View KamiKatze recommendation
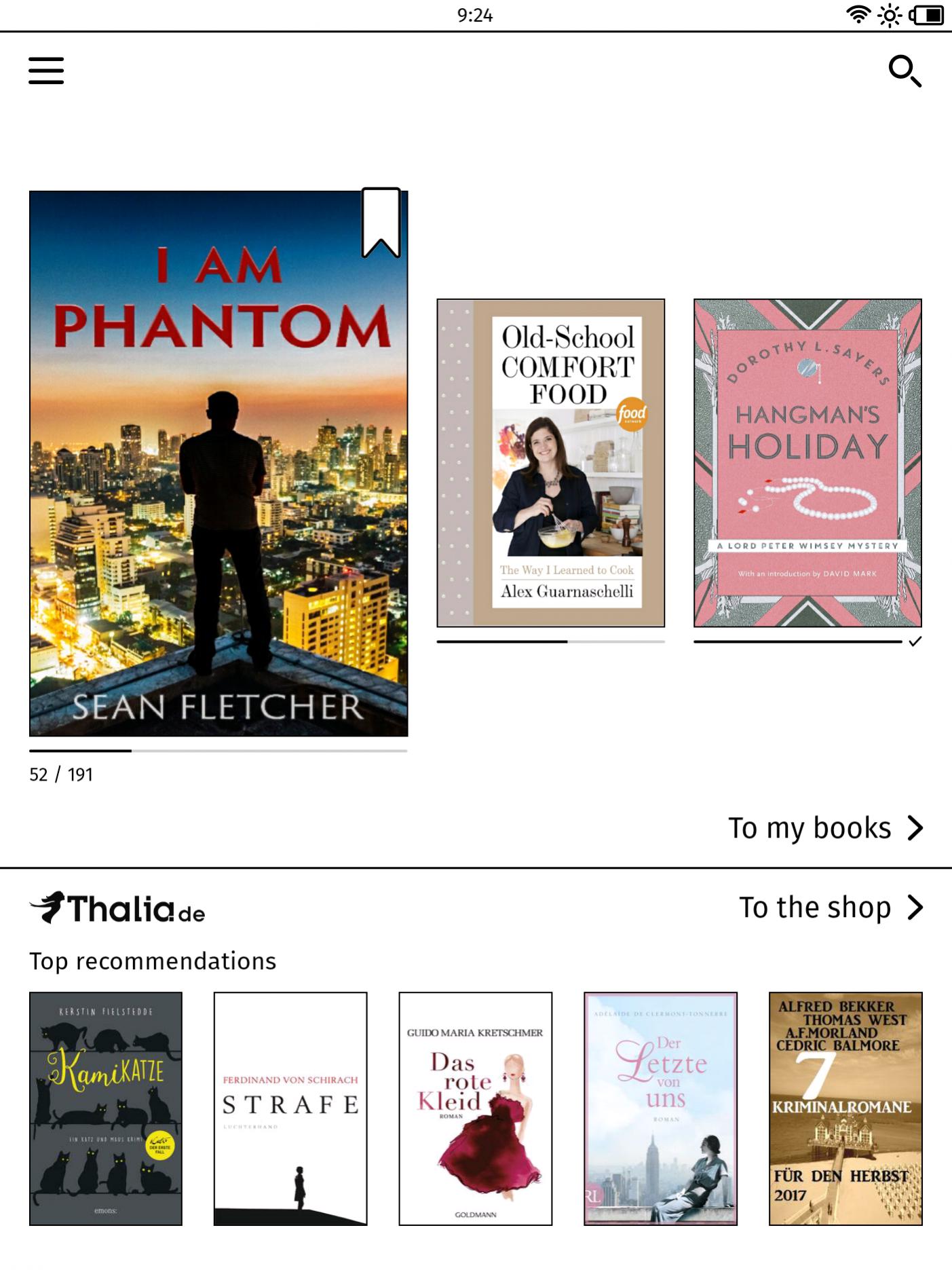The height and width of the screenshot is (1270, 952). point(106,1108)
